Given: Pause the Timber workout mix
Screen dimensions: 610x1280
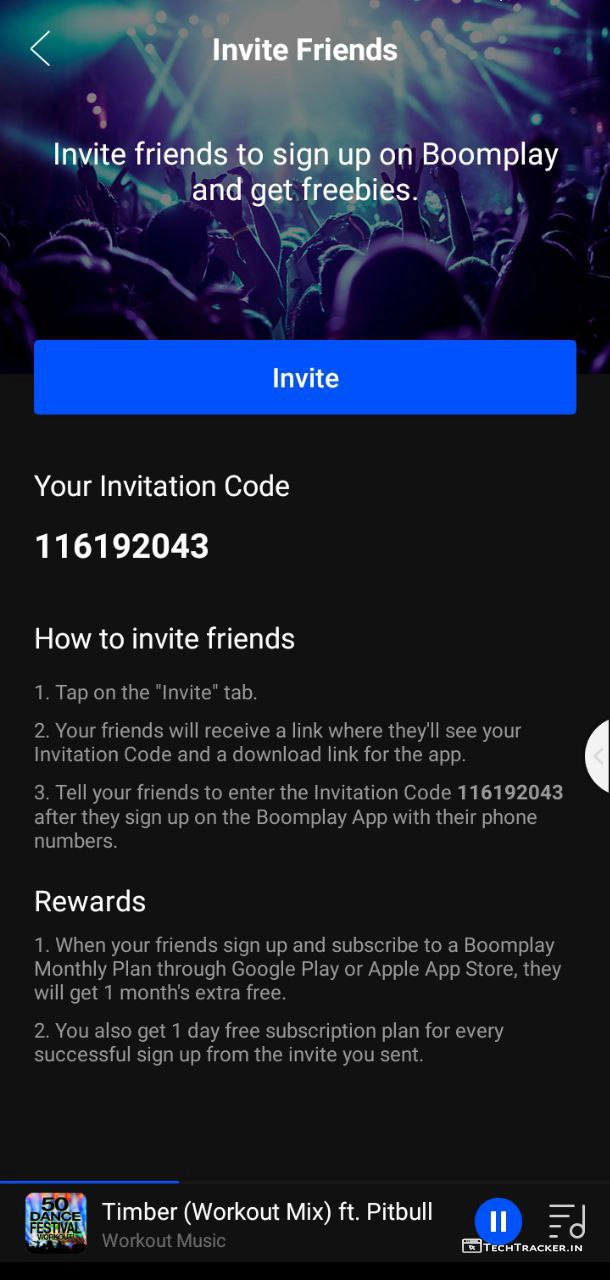Looking at the screenshot, I should 498,1221.
